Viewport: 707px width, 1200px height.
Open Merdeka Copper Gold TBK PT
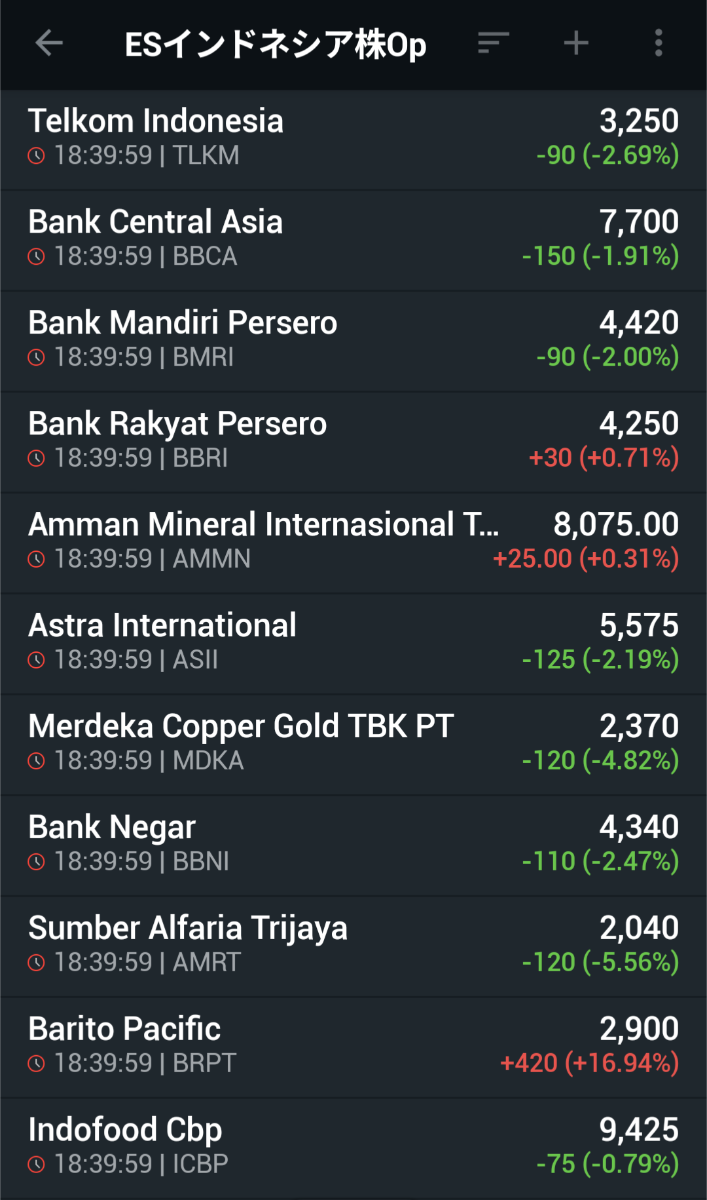pyautogui.click(x=353, y=744)
